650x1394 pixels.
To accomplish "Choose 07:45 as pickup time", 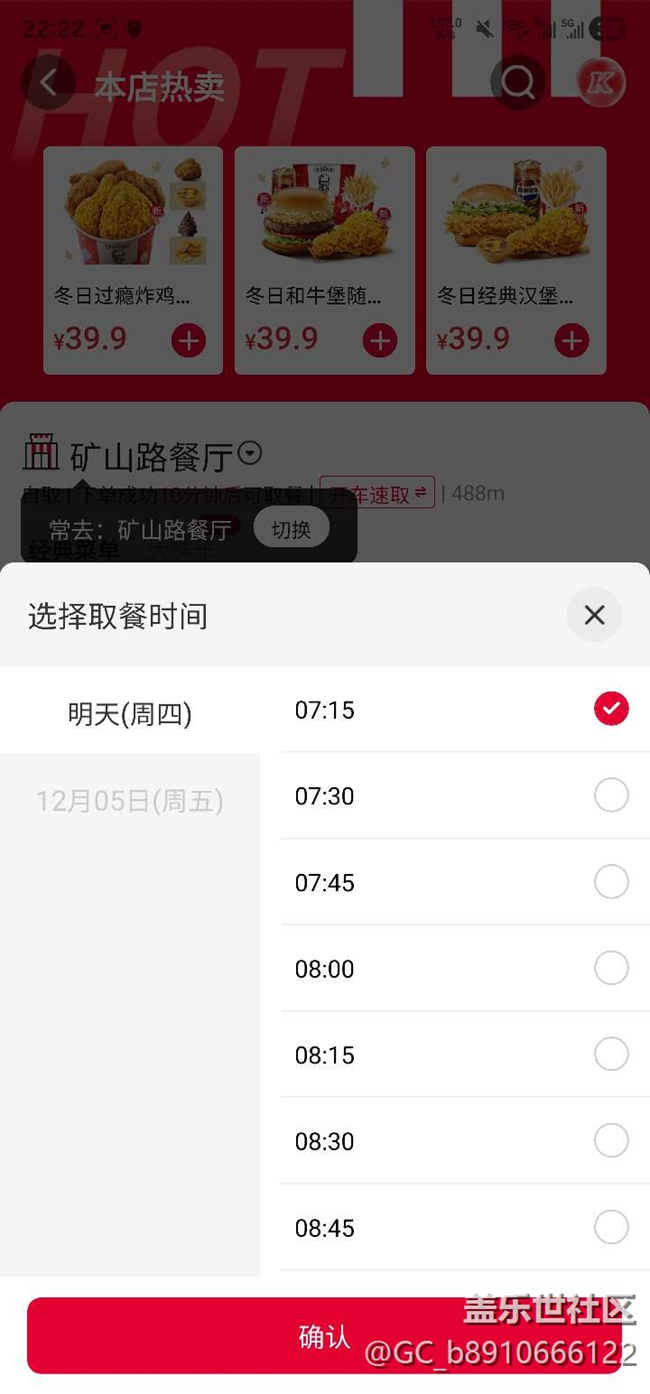I will coord(611,882).
